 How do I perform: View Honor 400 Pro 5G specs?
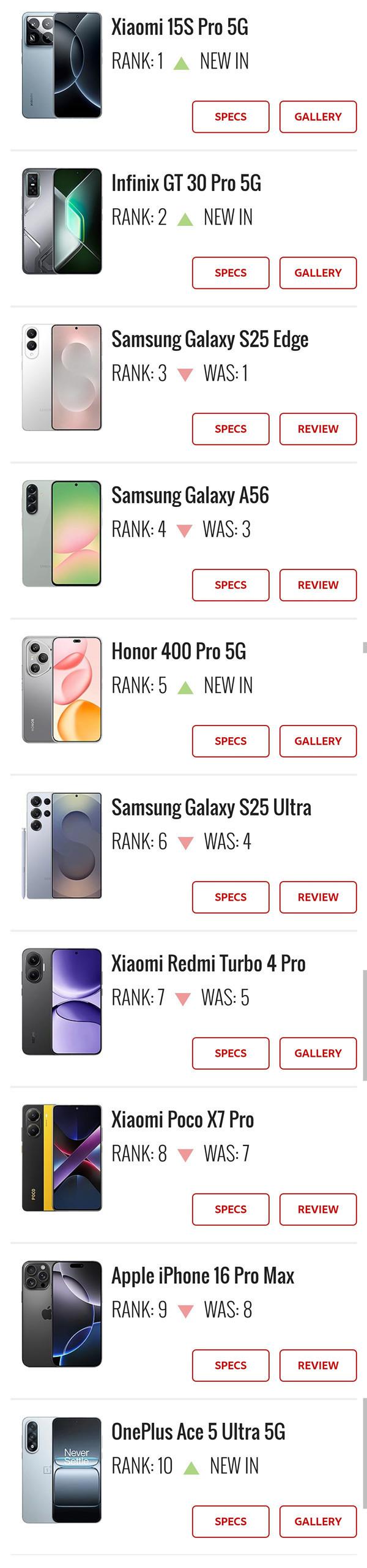pyautogui.click(x=231, y=741)
